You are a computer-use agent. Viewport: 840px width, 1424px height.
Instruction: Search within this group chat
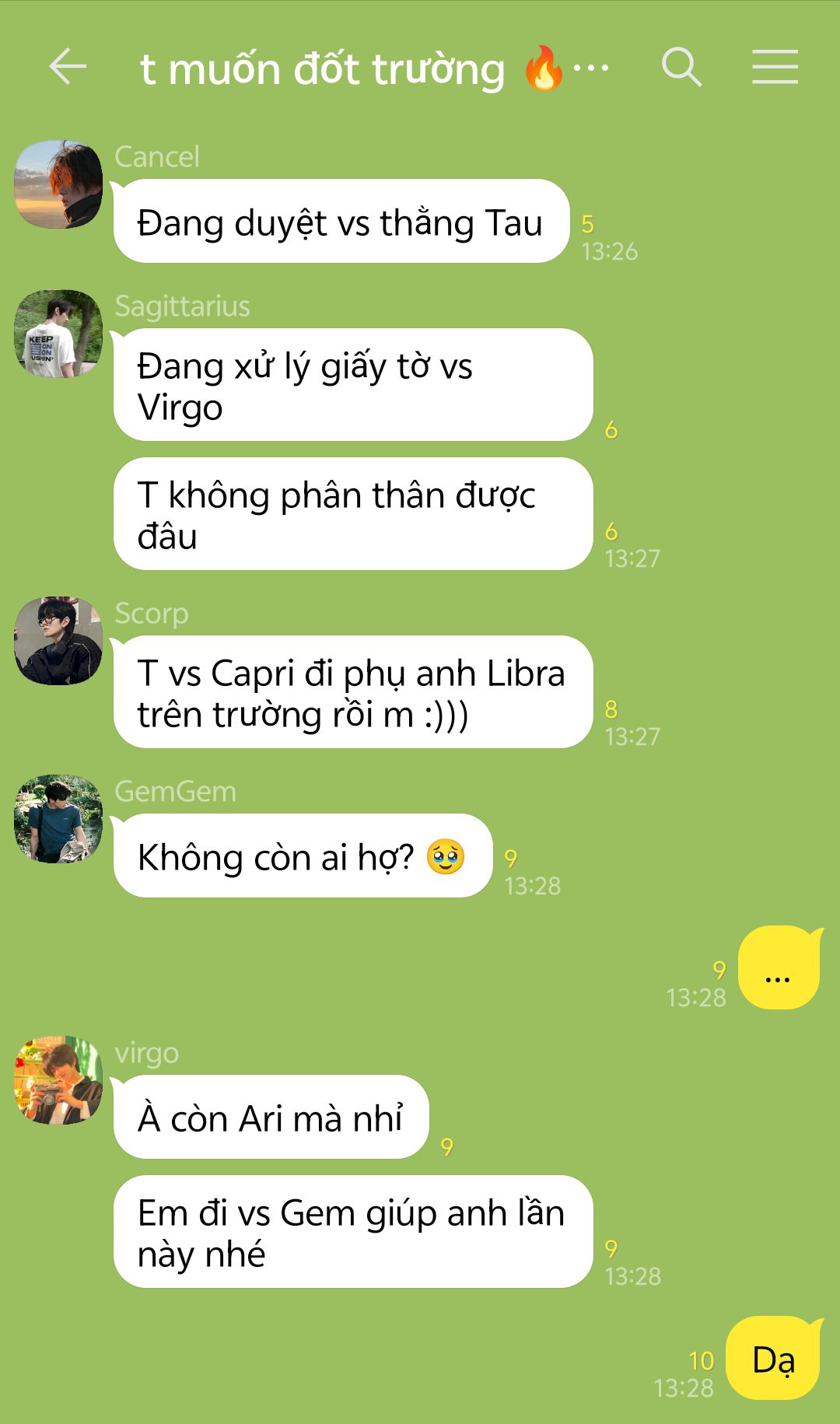681,67
